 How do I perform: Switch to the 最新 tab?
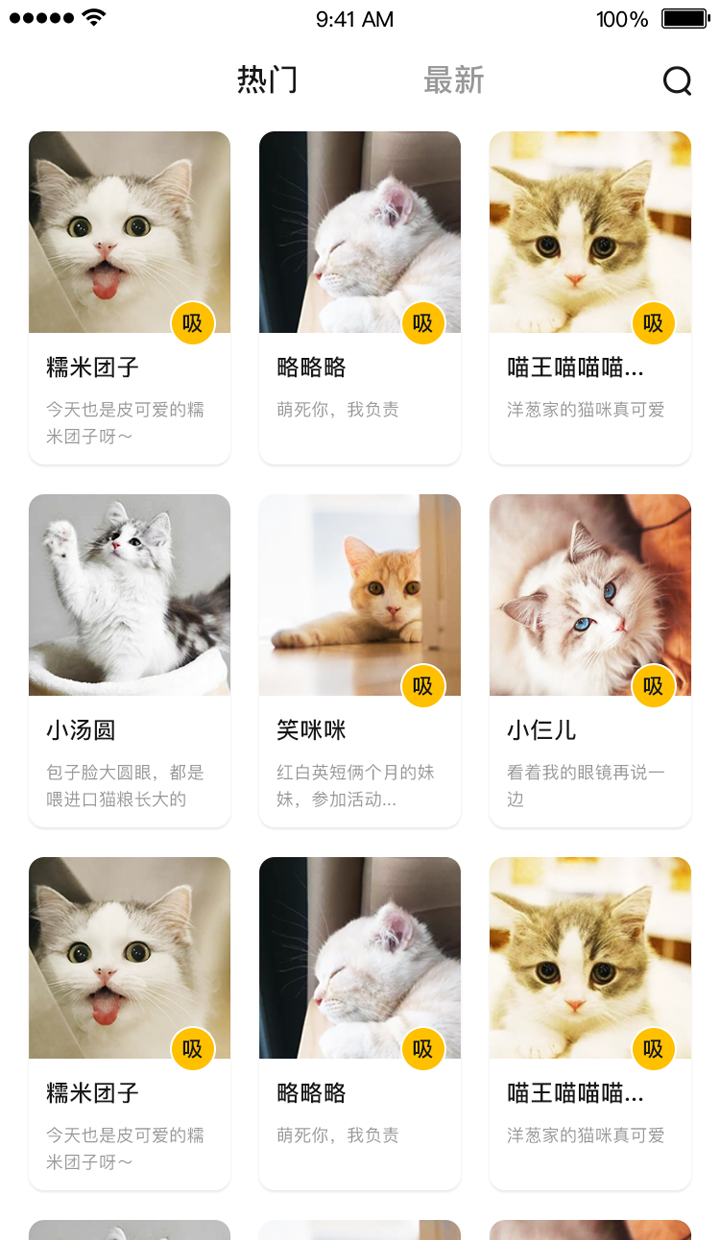pos(453,81)
